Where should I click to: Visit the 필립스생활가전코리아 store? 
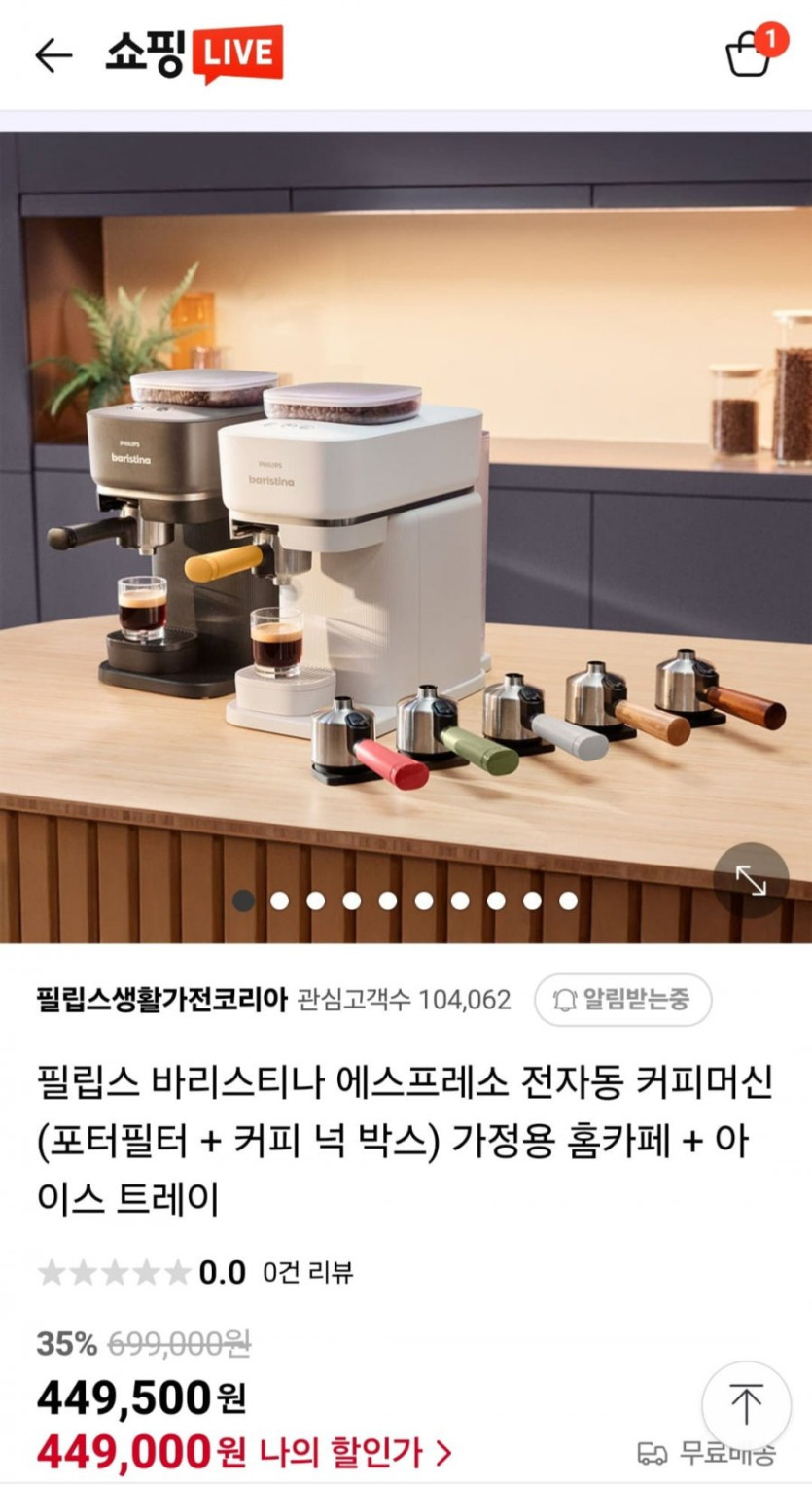point(161,1000)
